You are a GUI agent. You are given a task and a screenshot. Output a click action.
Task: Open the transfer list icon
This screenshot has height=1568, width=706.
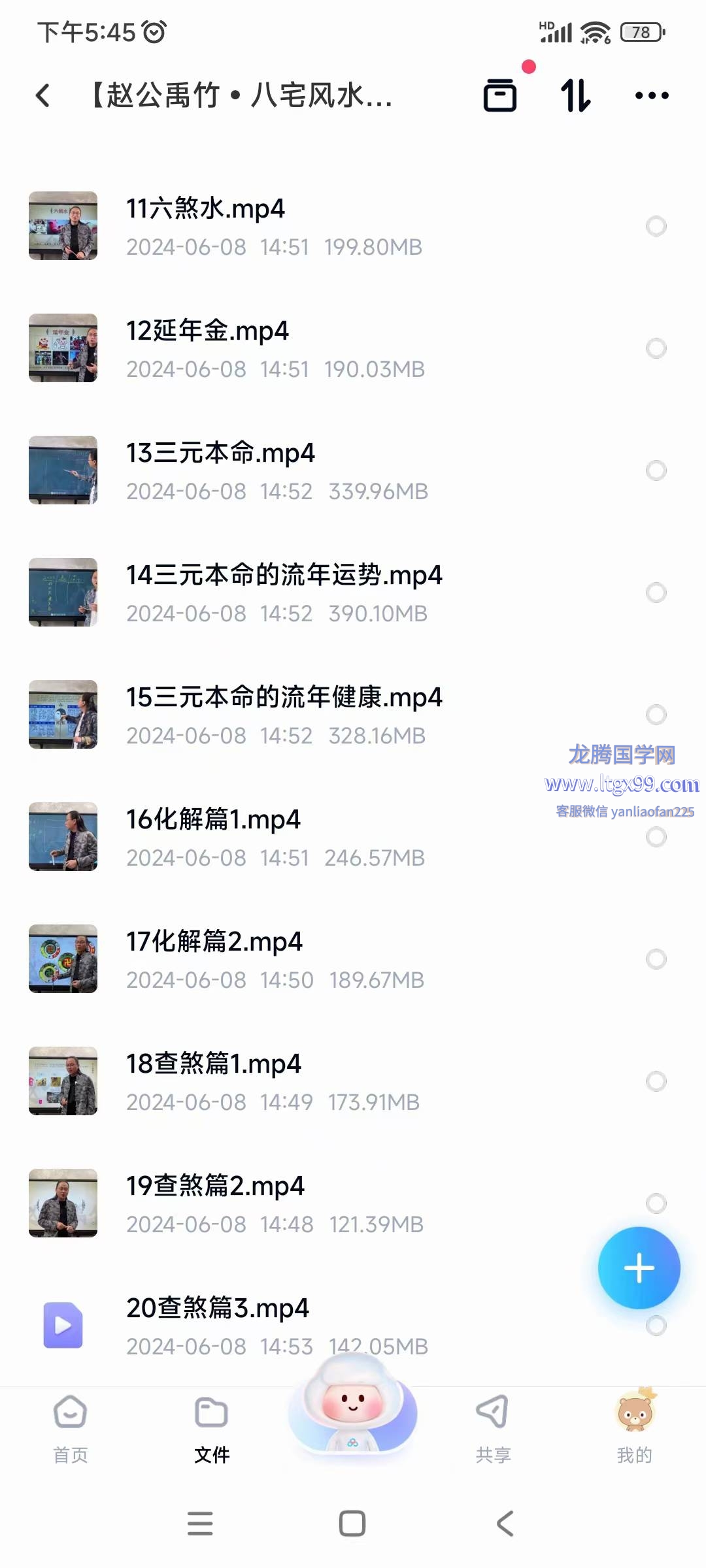tap(500, 95)
